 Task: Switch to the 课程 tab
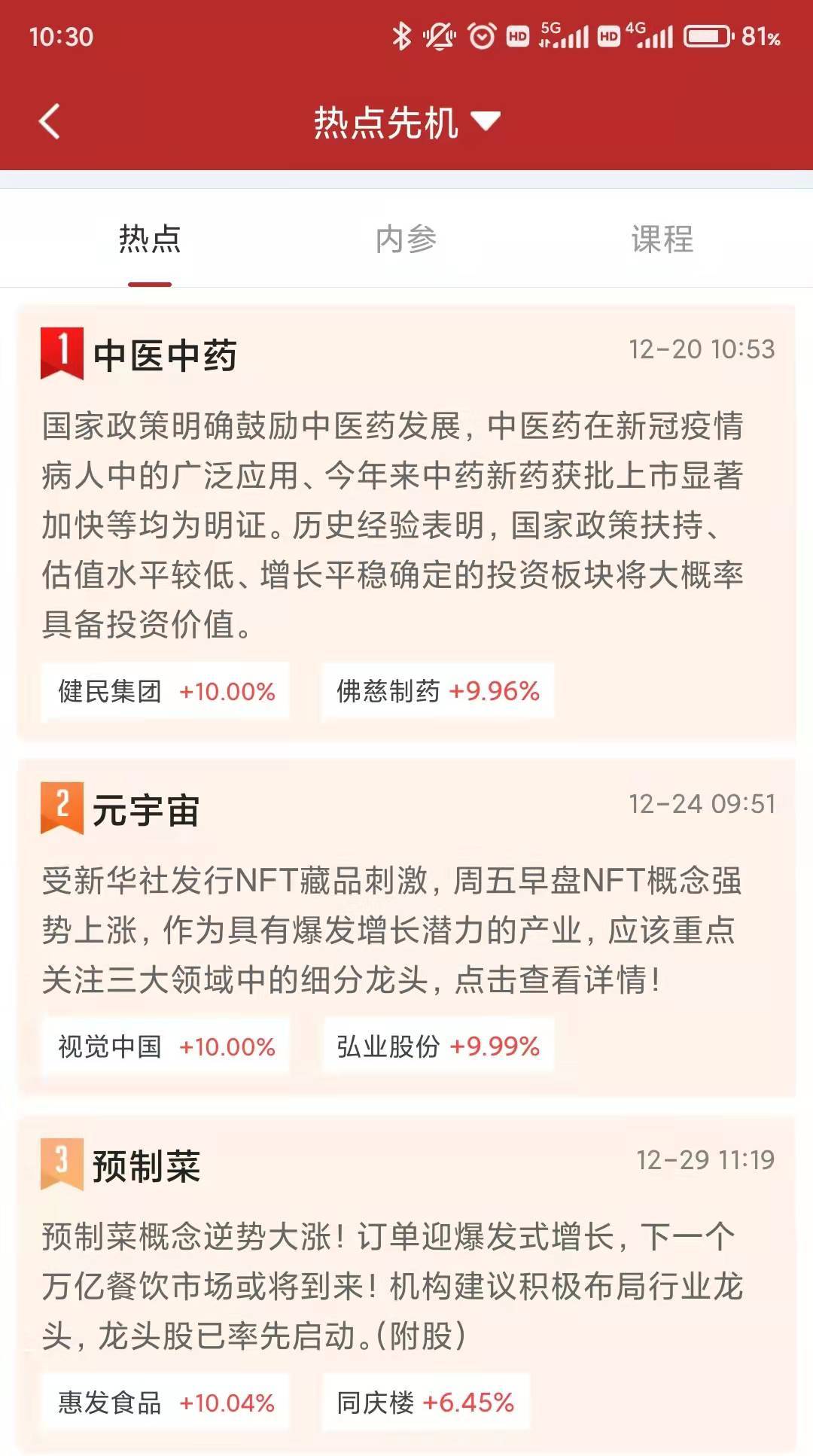coord(662,239)
